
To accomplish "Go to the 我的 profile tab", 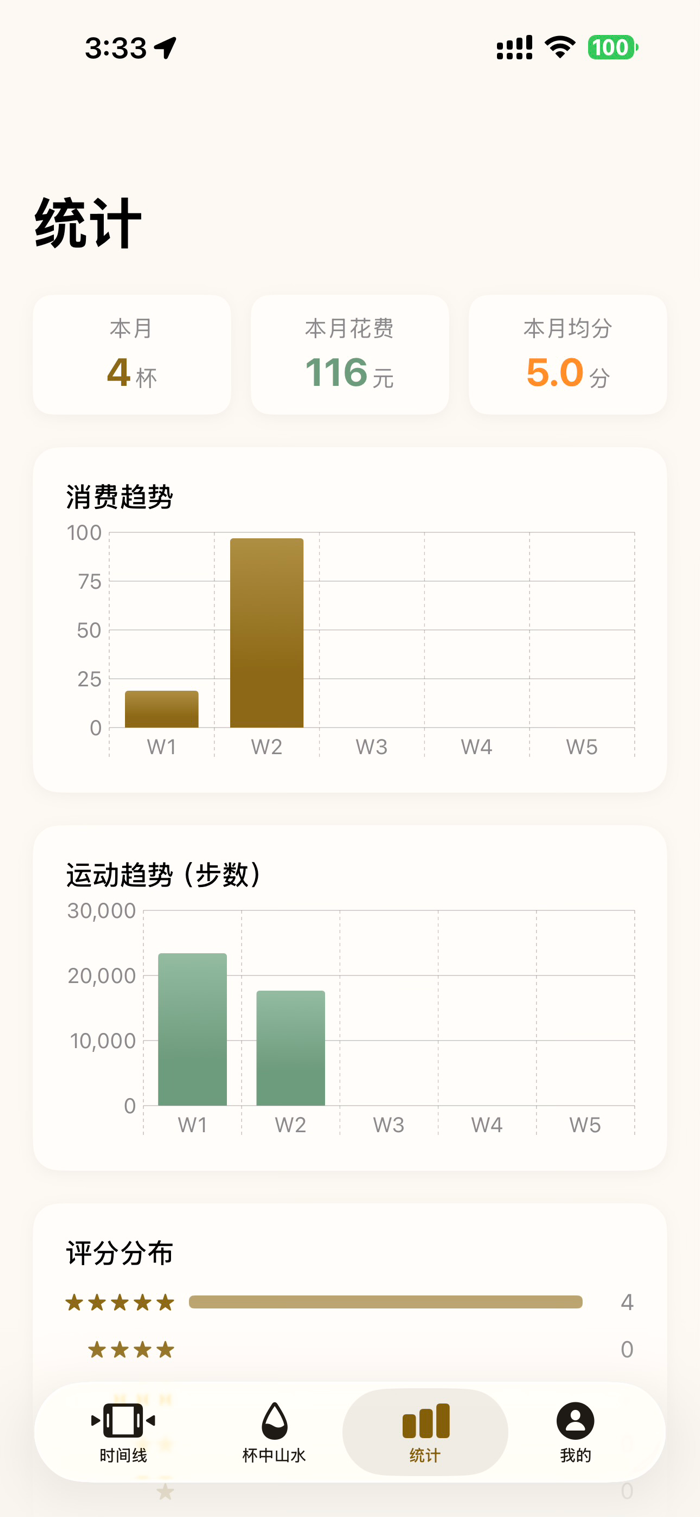I will click(x=576, y=1432).
